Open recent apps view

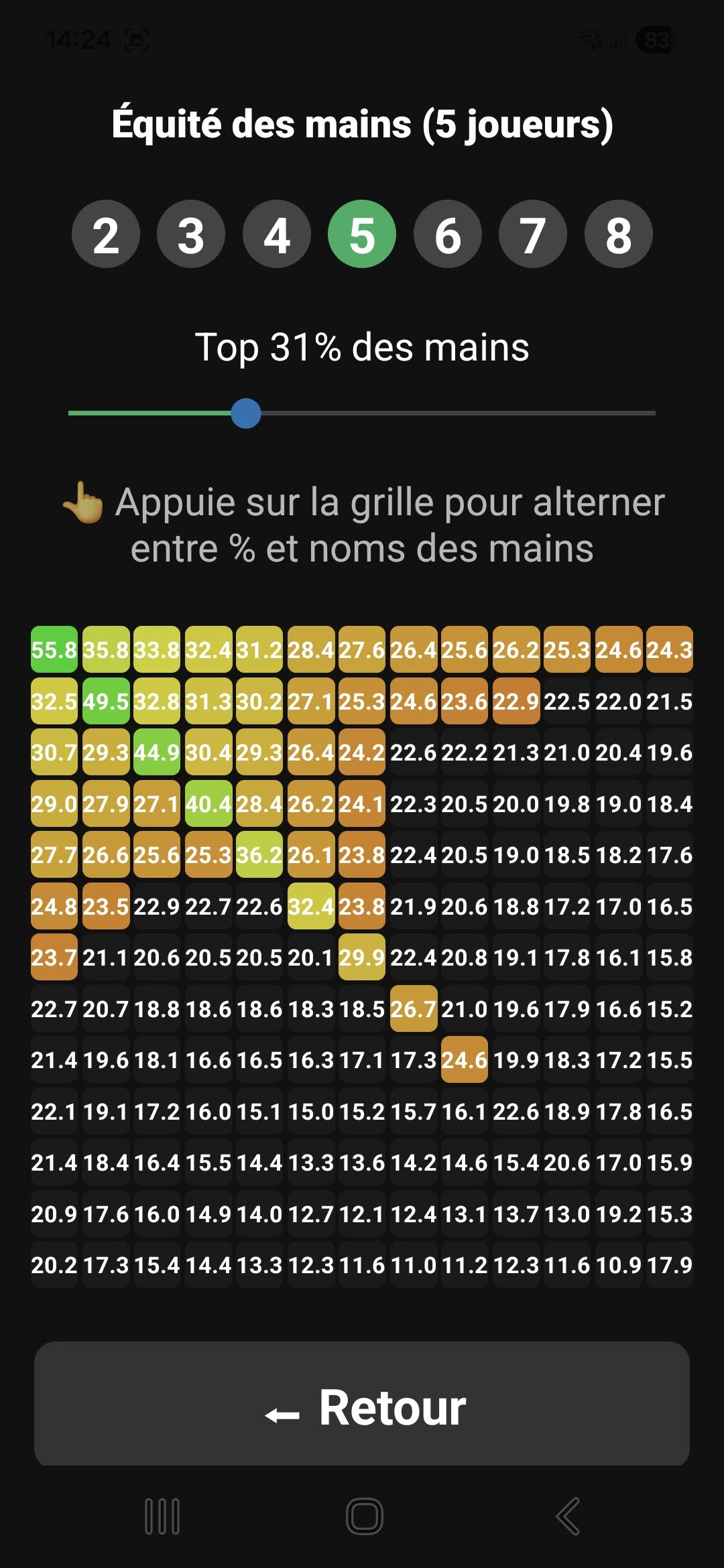(162, 1516)
